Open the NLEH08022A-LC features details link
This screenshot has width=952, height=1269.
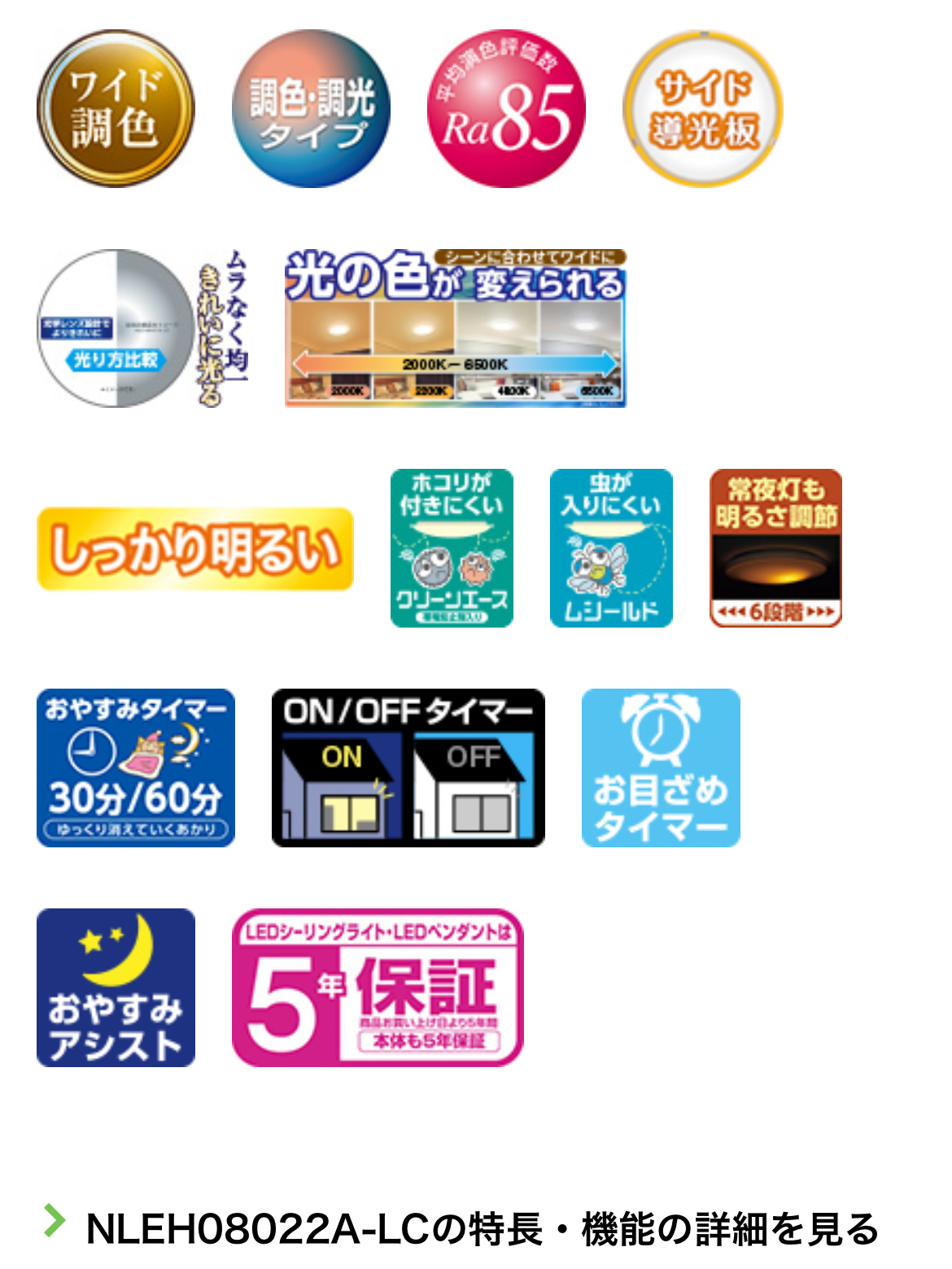481,1227
